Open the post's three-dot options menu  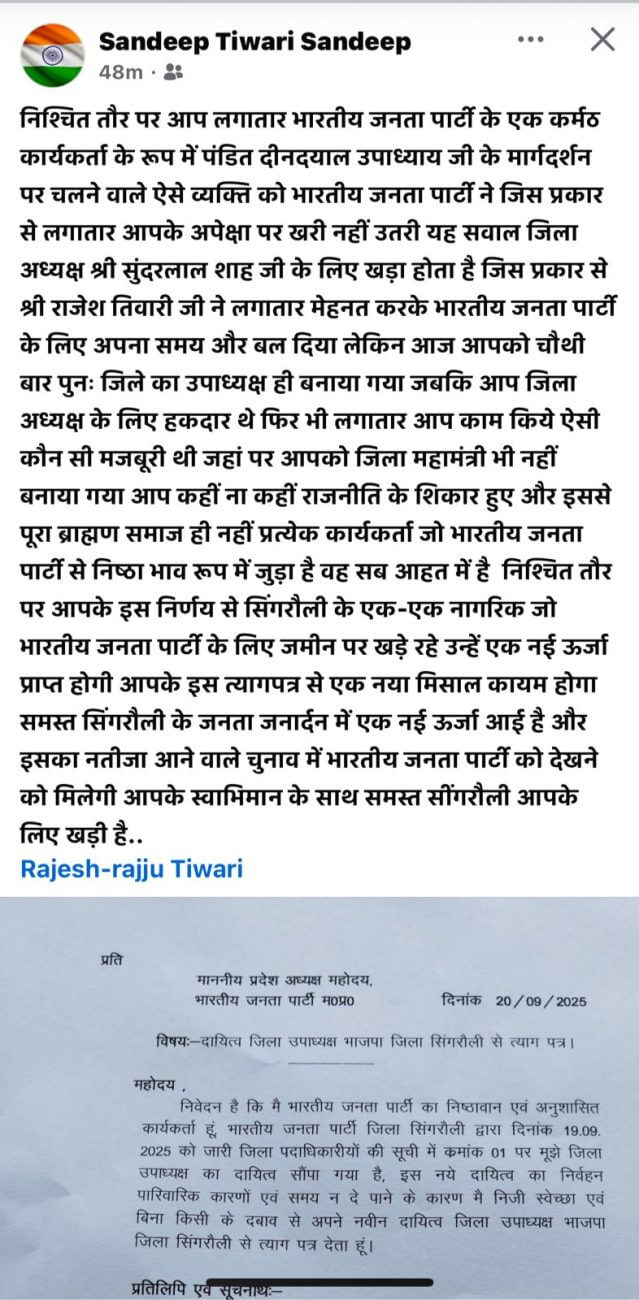[x=530, y=40]
